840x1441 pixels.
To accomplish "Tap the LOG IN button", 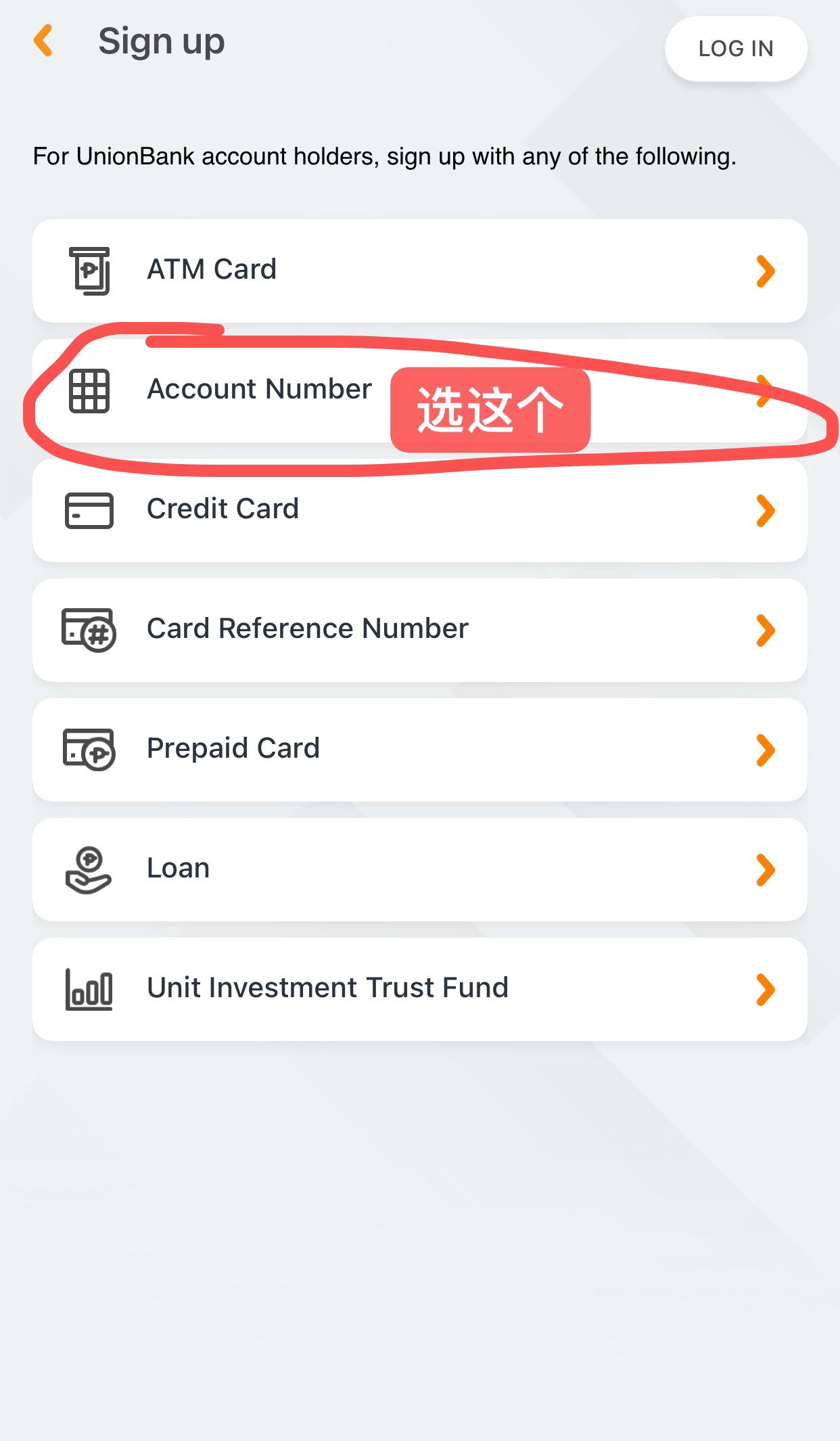I will point(735,49).
